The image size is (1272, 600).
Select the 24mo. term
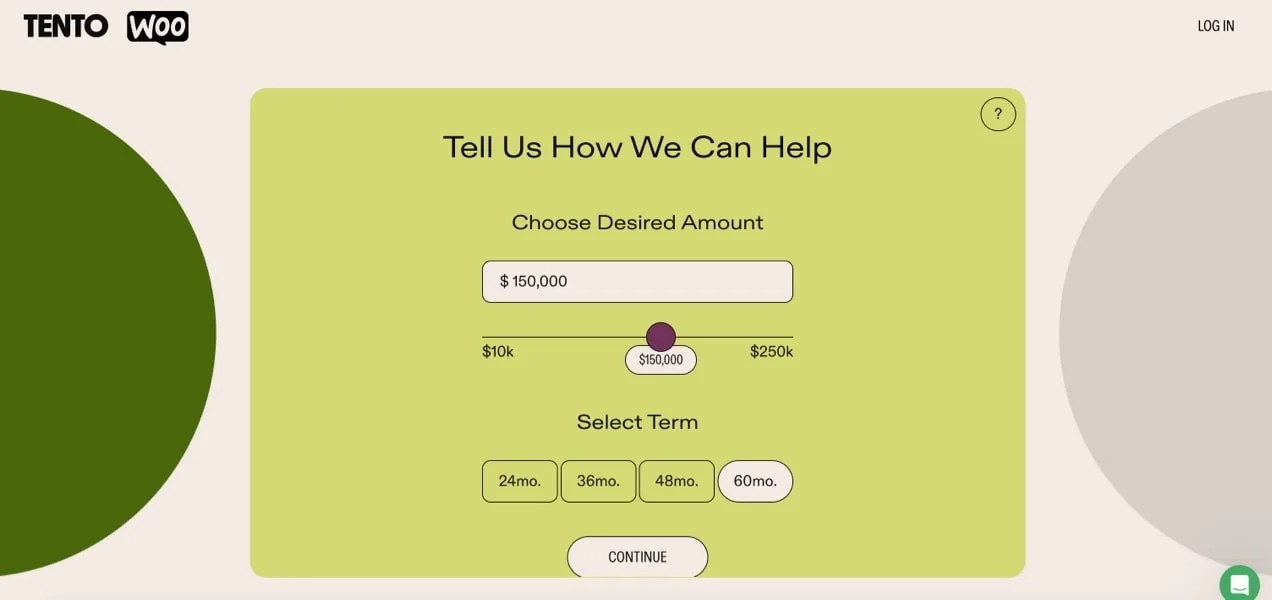tap(520, 481)
